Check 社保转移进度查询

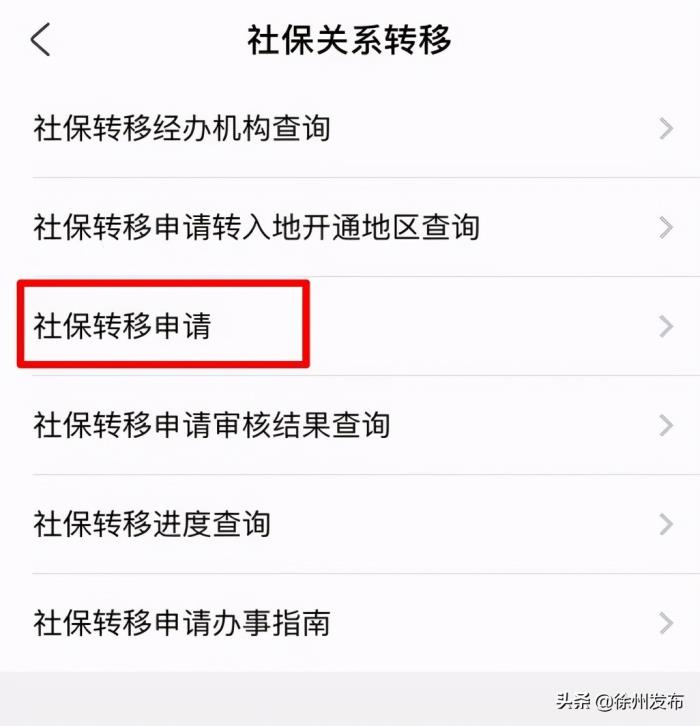(x=152, y=524)
